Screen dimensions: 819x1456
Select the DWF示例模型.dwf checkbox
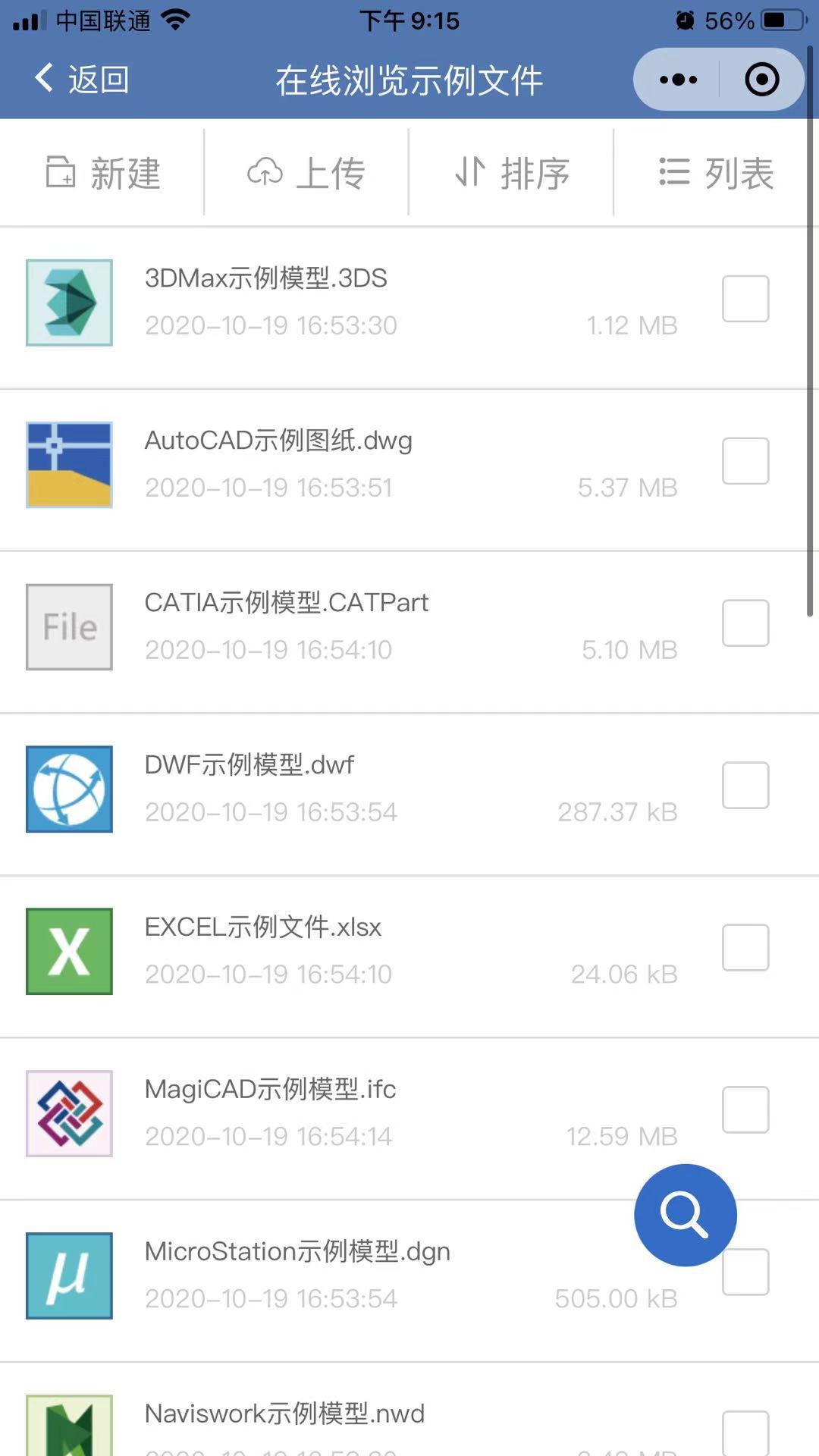[745, 786]
